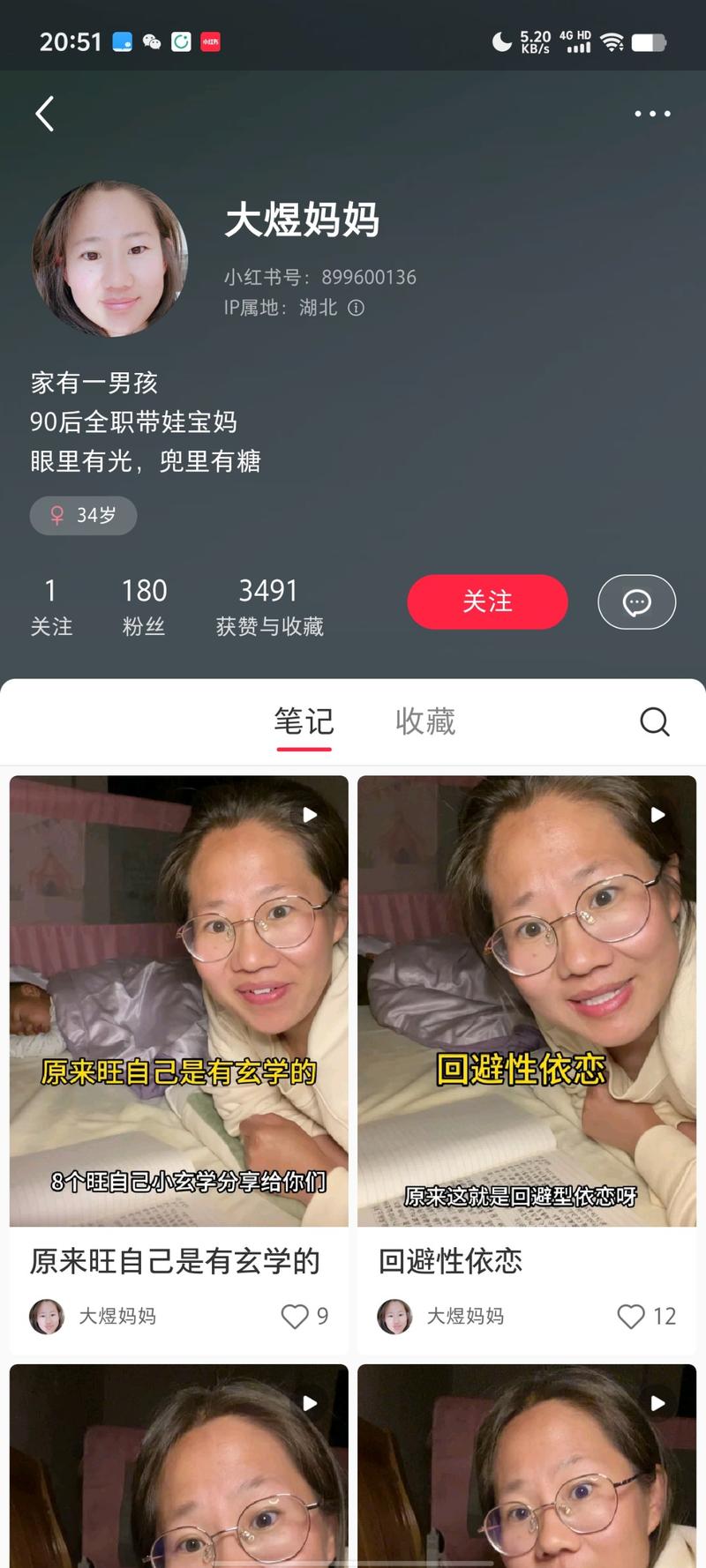
Task: Go back using the top-left arrow
Action: pyautogui.click(x=45, y=114)
